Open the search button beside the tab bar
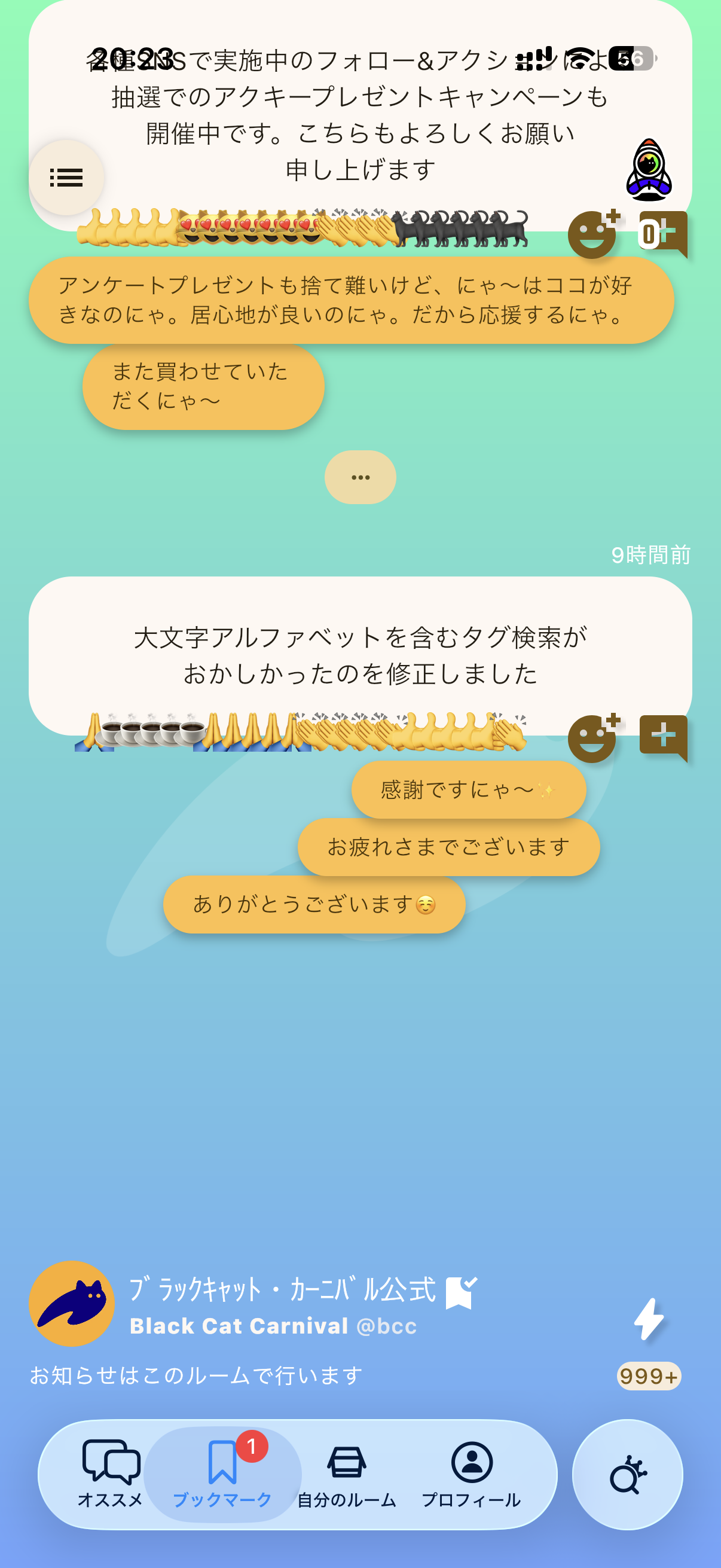Image resolution: width=721 pixels, height=1568 pixels. pos(627,1475)
